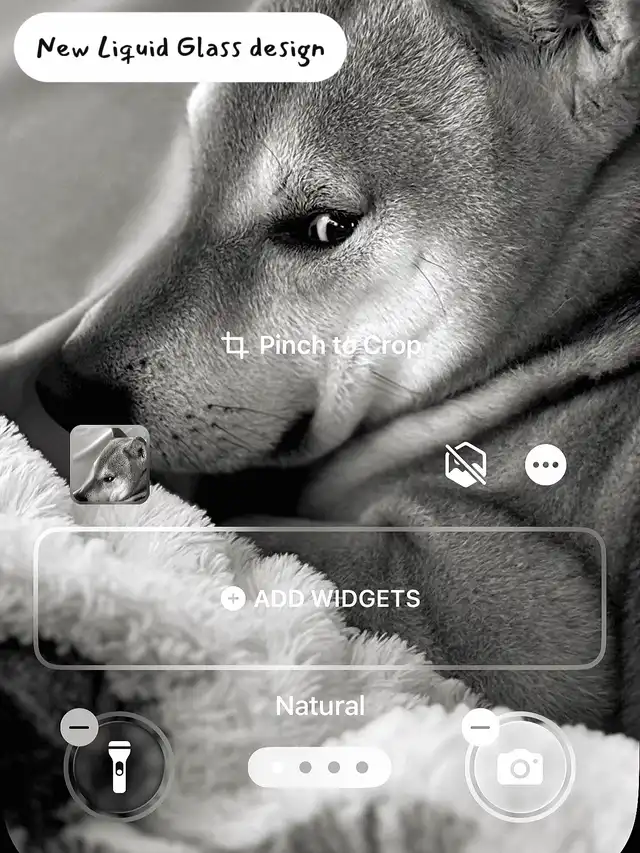Select the camera quick action button

coord(520,766)
